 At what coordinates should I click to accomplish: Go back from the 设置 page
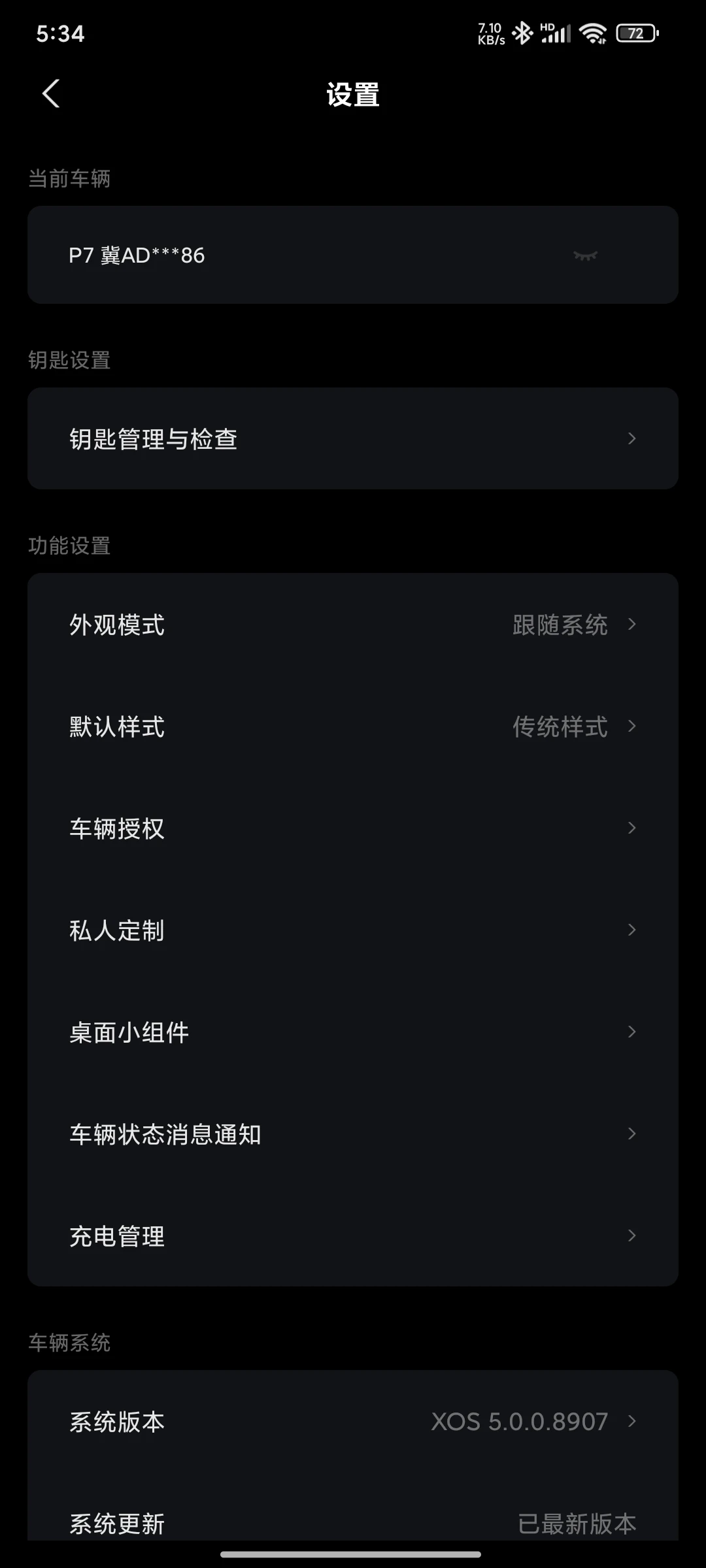tap(51, 94)
